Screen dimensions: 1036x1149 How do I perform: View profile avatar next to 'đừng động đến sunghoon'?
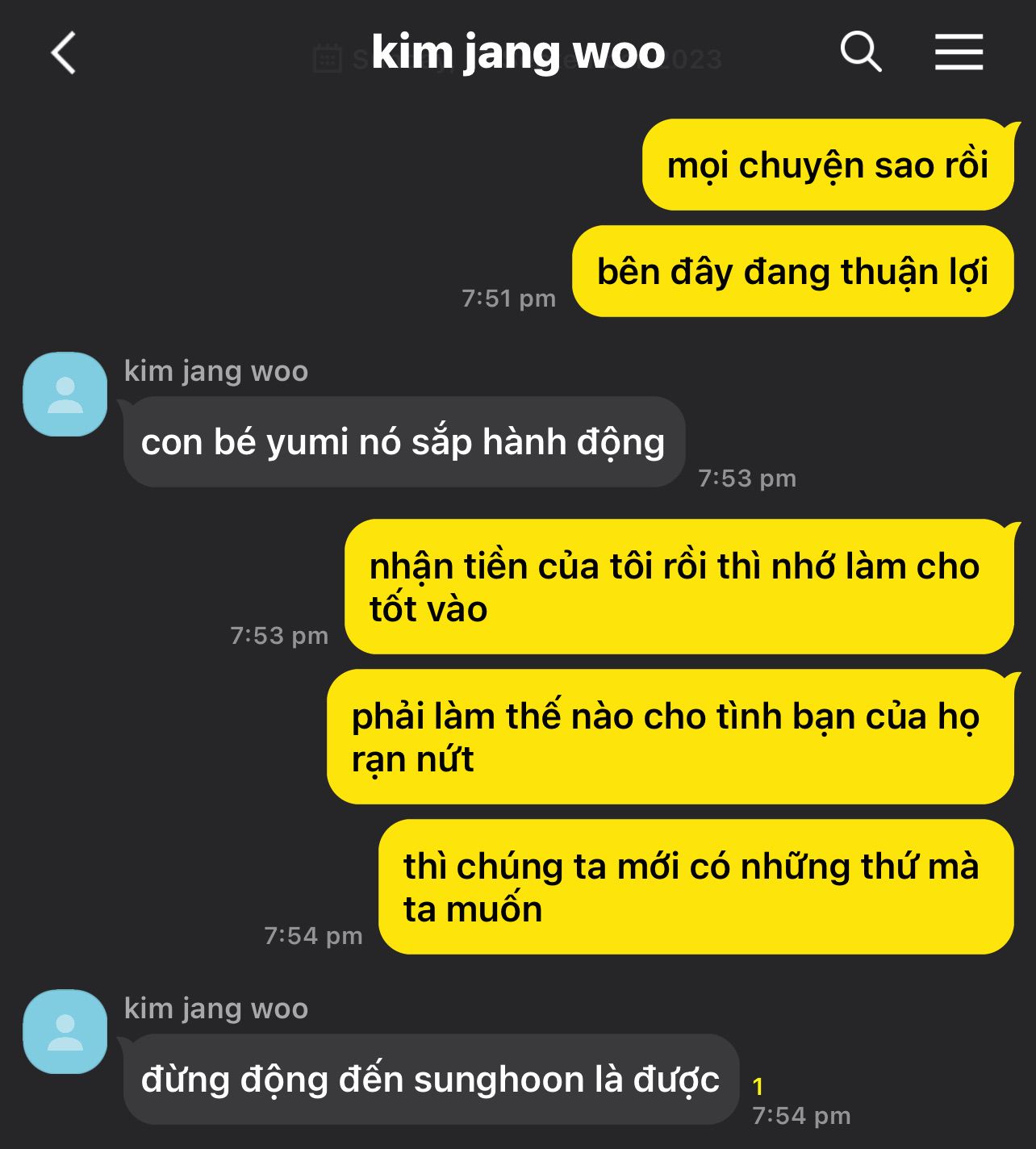pyautogui.click(x=65, y=1032)
